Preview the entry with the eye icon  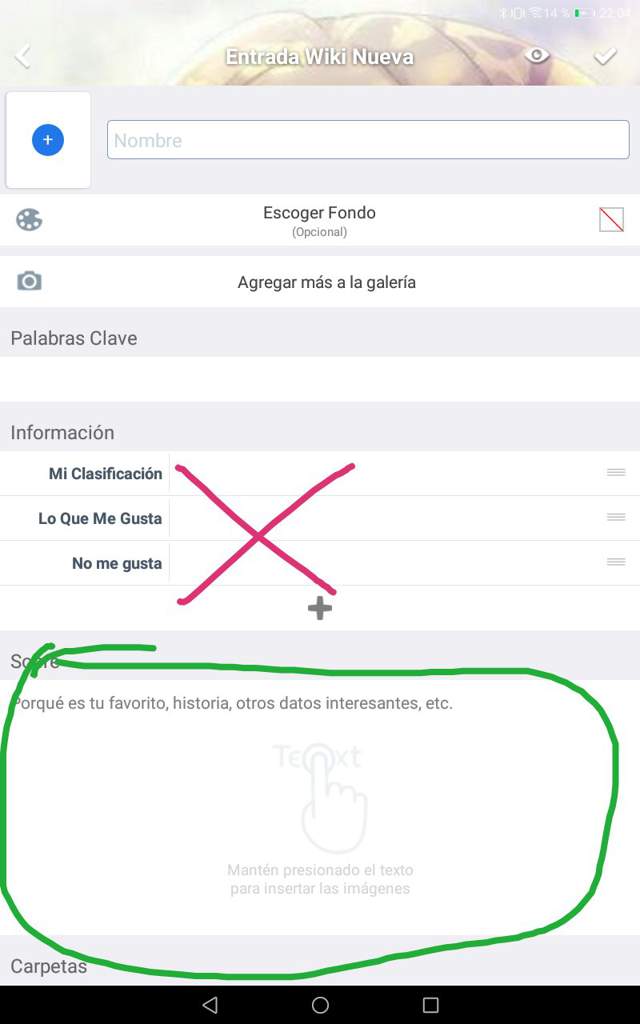[x=537, y=56]
